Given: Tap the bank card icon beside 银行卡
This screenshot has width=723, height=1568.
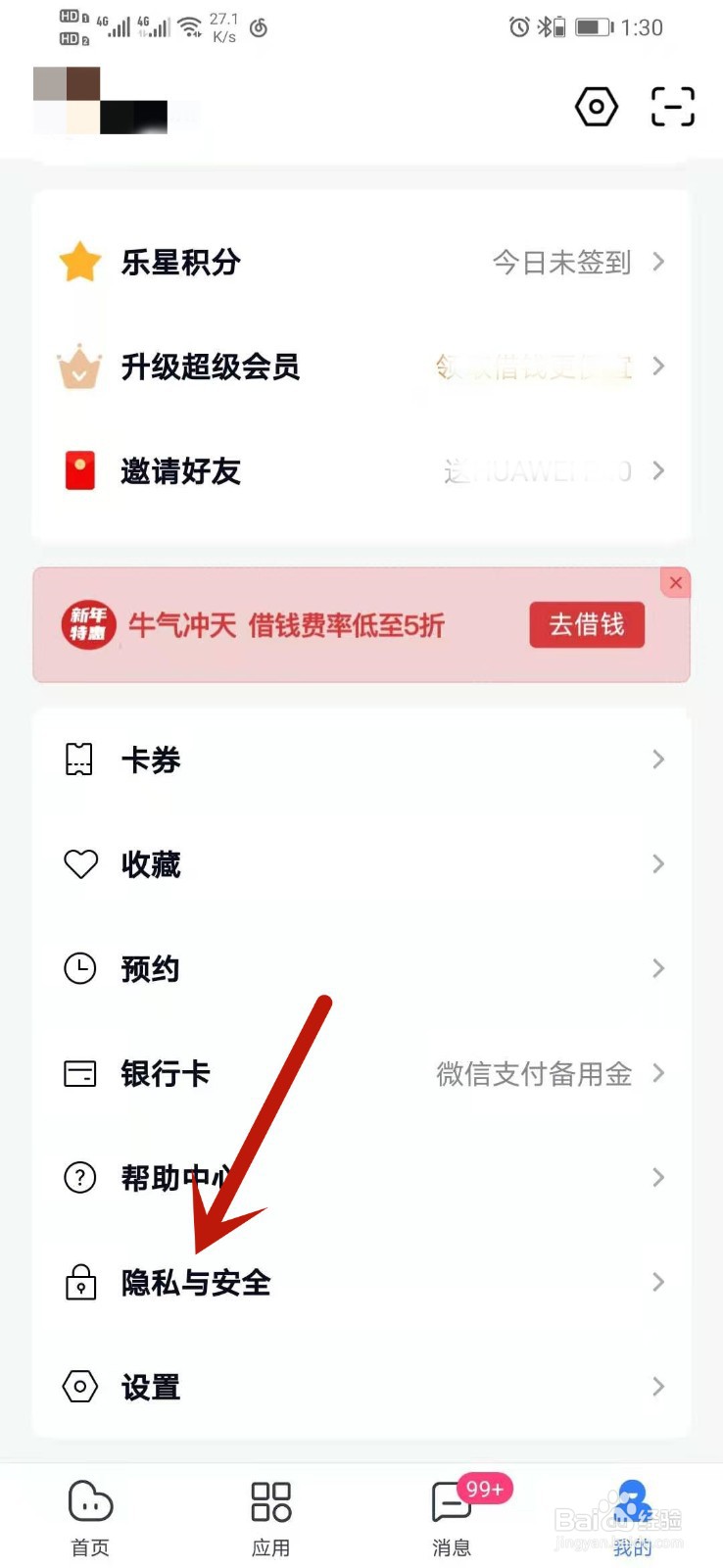Looking at the screenshot, I should click(79, 1073).
